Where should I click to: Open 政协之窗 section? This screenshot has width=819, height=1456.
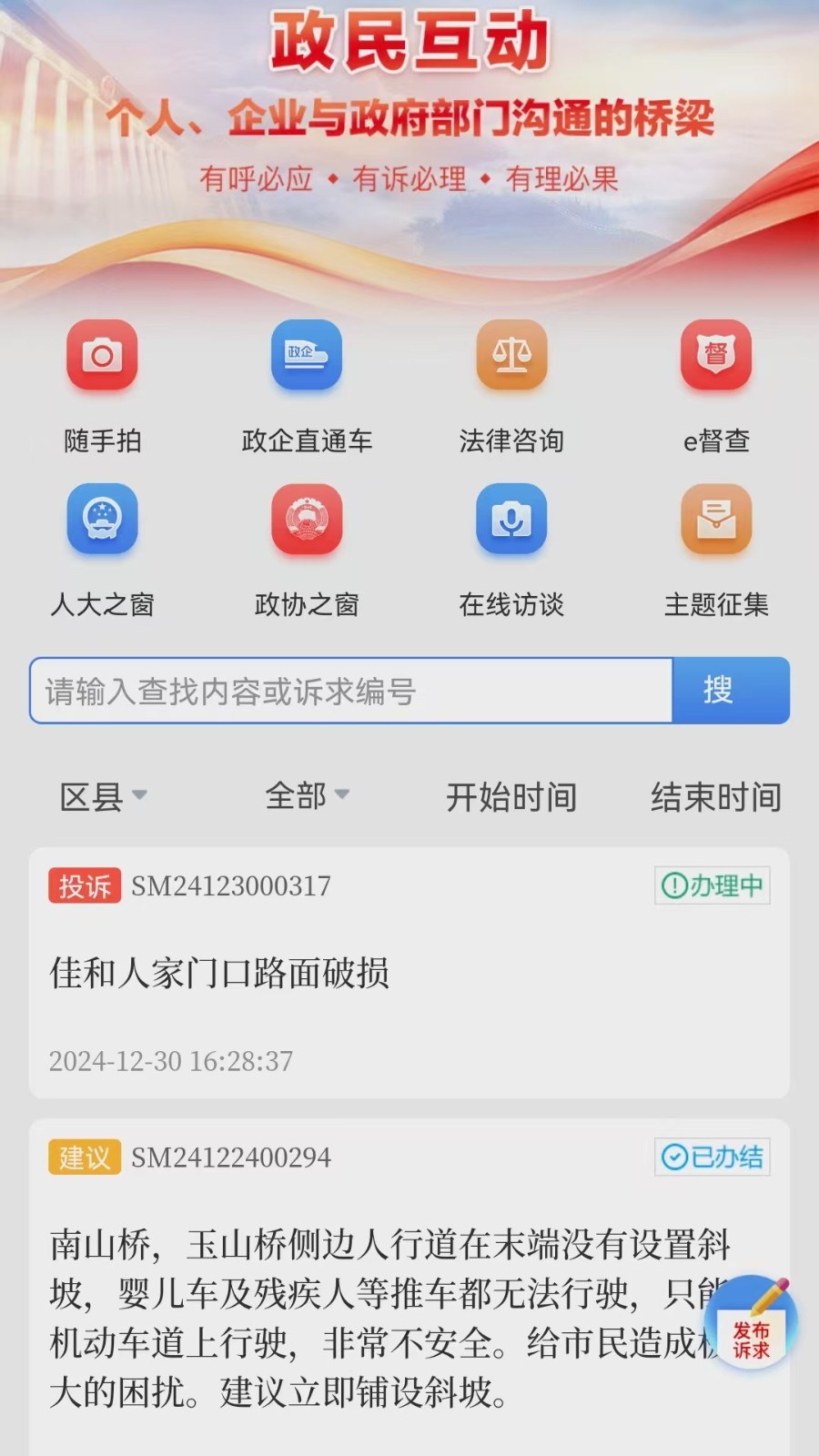pyautogui.click(x=307, y=520)
